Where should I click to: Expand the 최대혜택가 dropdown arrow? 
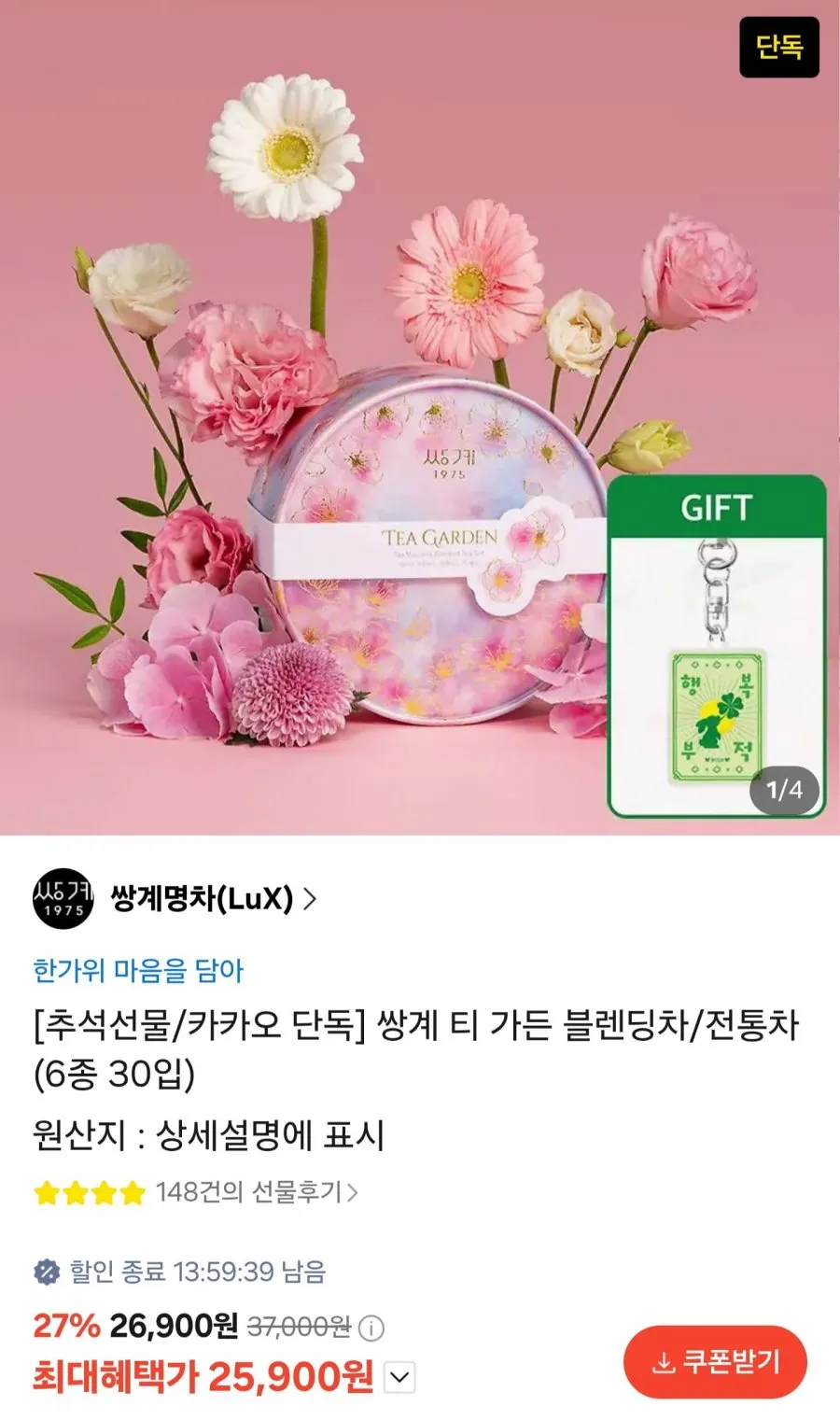pos(399,1377)
